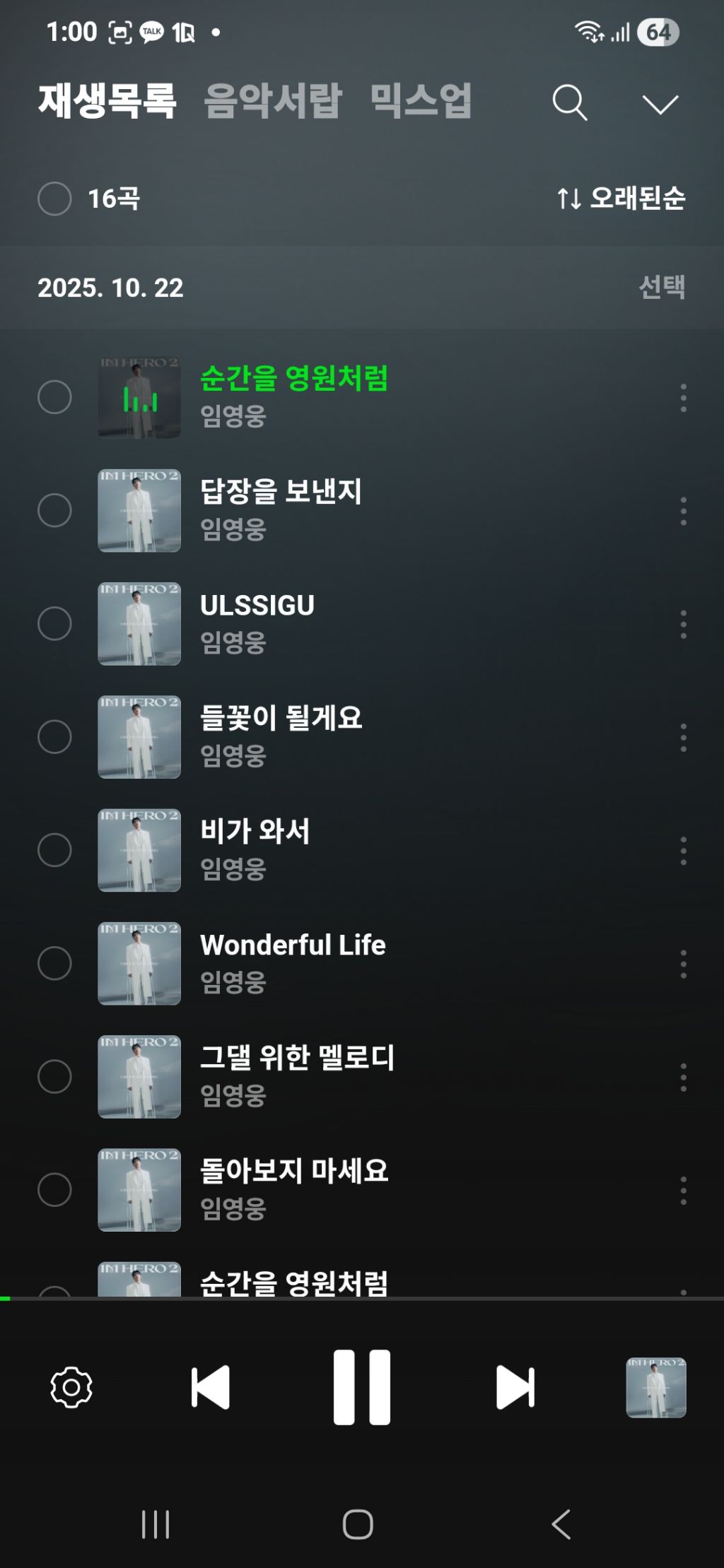Tap 선택 next to 2025. 10. 22
Image resolution: width=724 pixels, height=1568 pixels.
coord(662,287)
